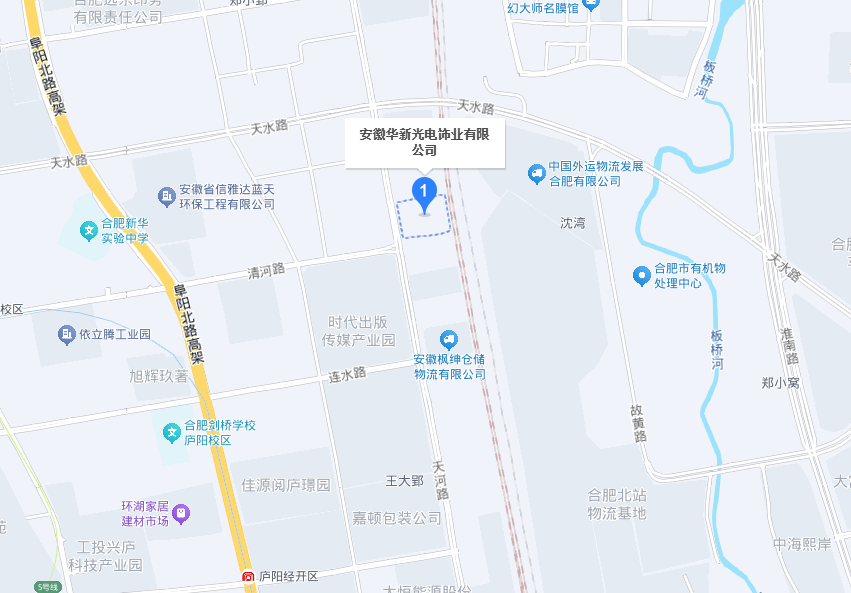
Task: Open the 合肥剑桥学校庐阳校区 marker
Action: (171, 432)
